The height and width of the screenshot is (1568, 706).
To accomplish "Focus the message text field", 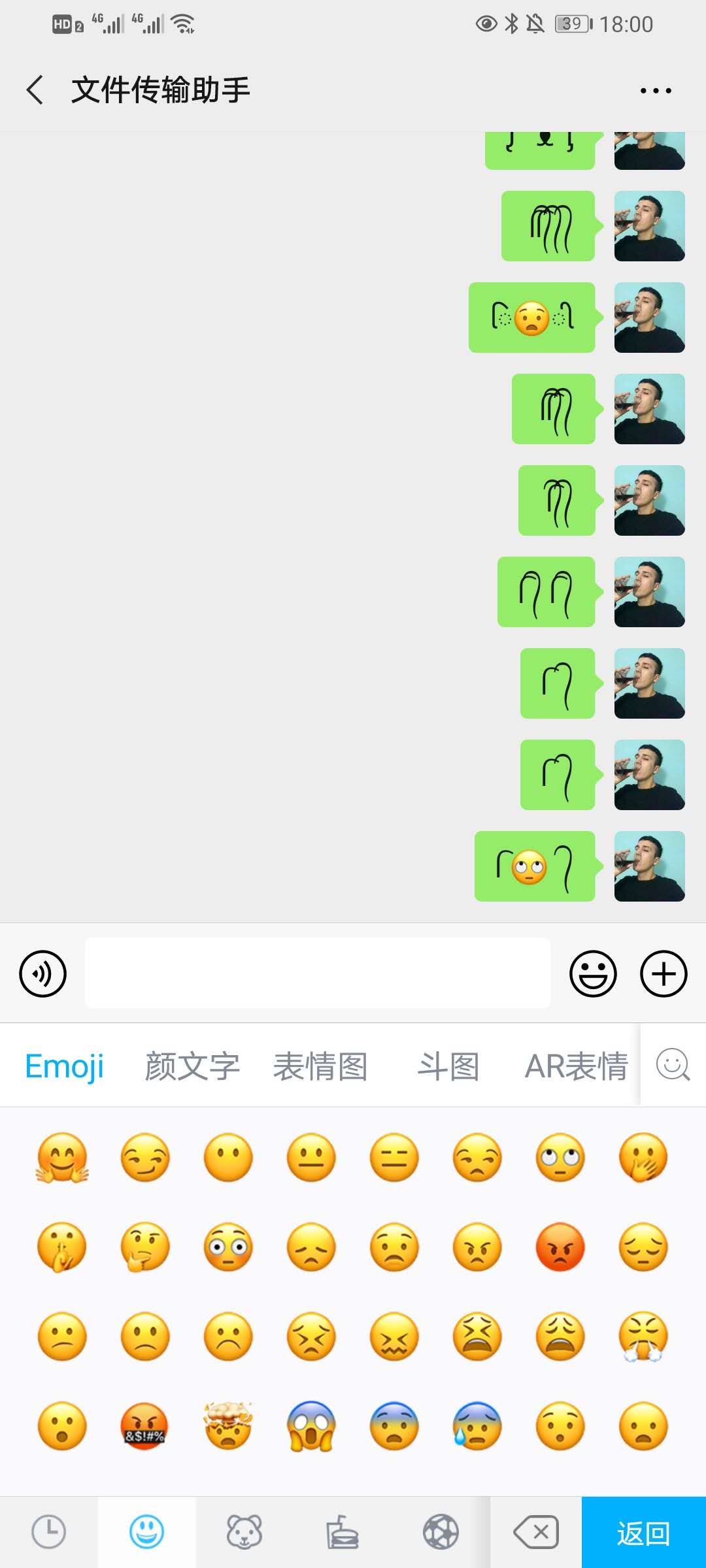I will [x=318, y=973].
